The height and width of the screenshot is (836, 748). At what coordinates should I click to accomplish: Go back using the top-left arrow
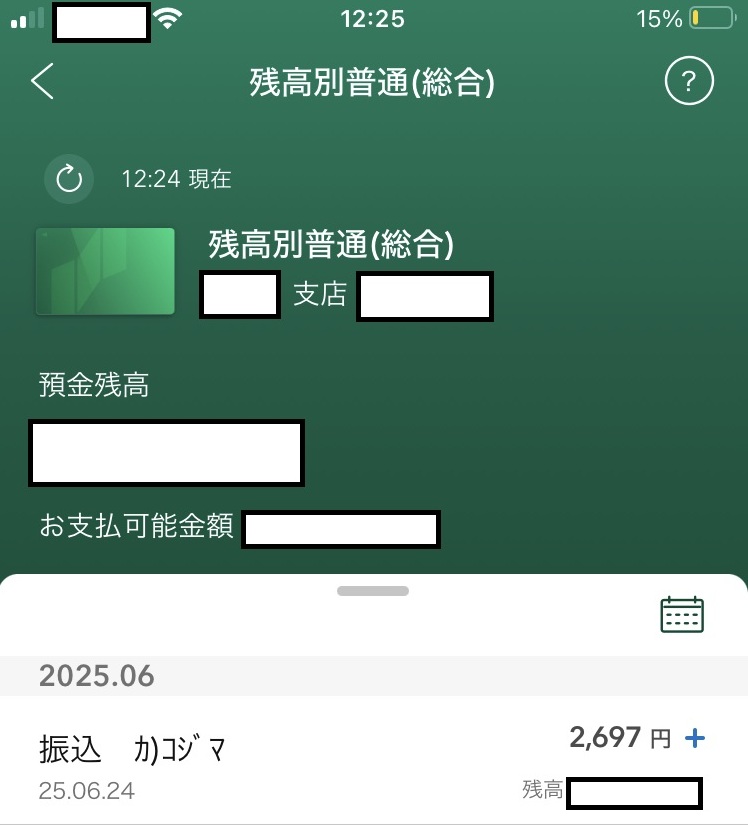point(42,82)
